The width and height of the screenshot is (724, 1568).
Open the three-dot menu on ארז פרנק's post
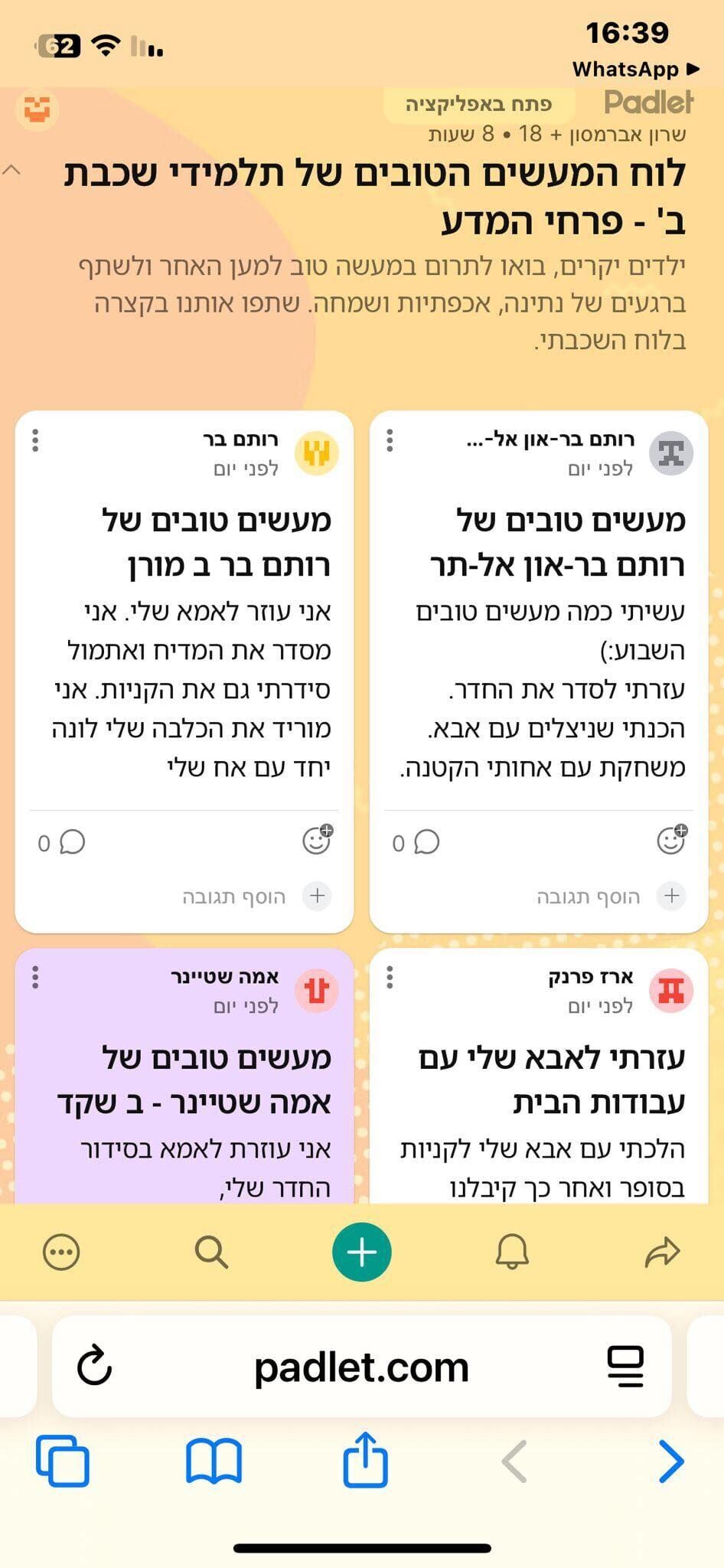click(x=390, y=978)
